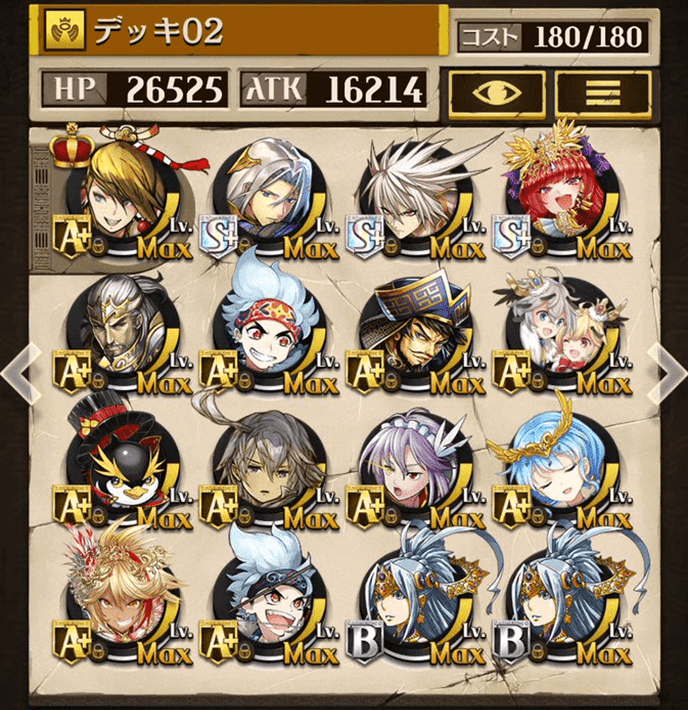Tap the eye view button
The width and height of the screenshot is (688, 710).
click(496, 93)
